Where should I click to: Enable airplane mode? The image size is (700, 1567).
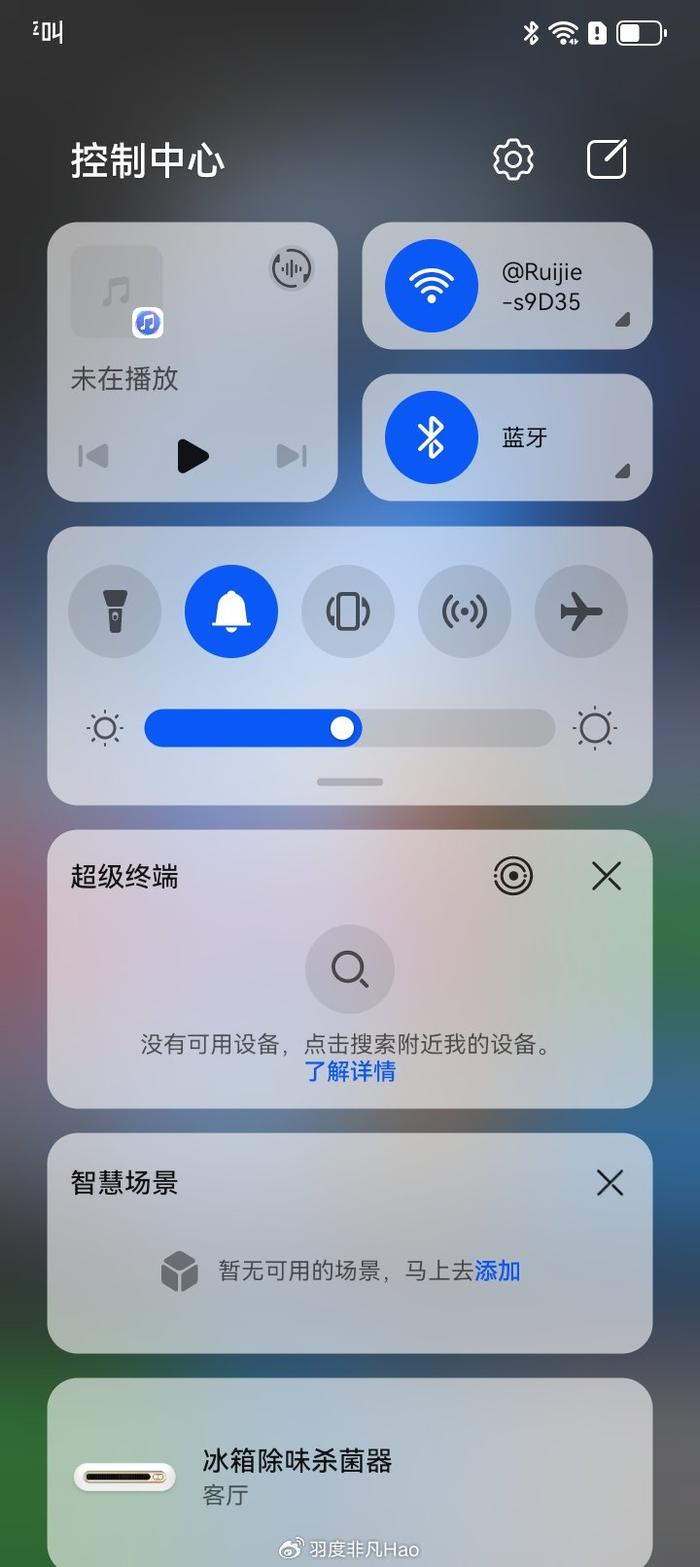[581, 611]
